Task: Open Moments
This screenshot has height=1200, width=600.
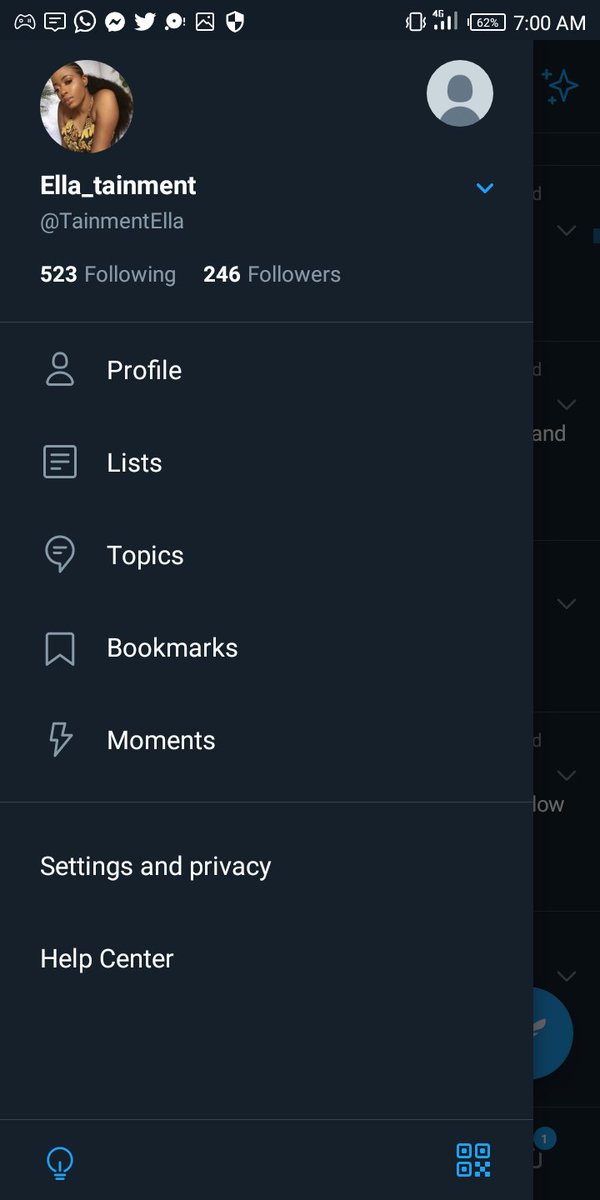Action: [266, 740]
